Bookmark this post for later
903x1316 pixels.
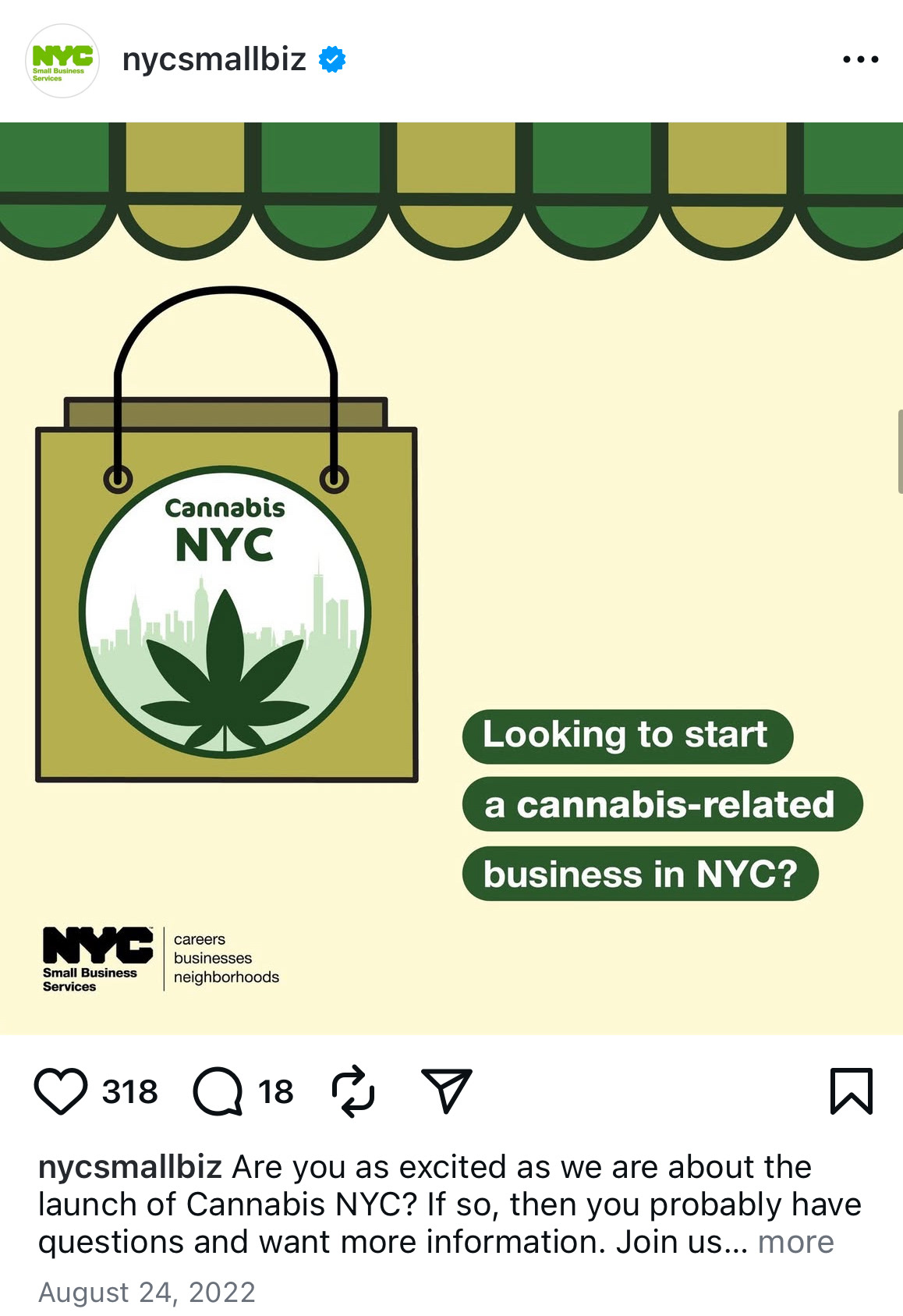(851, 1091)
